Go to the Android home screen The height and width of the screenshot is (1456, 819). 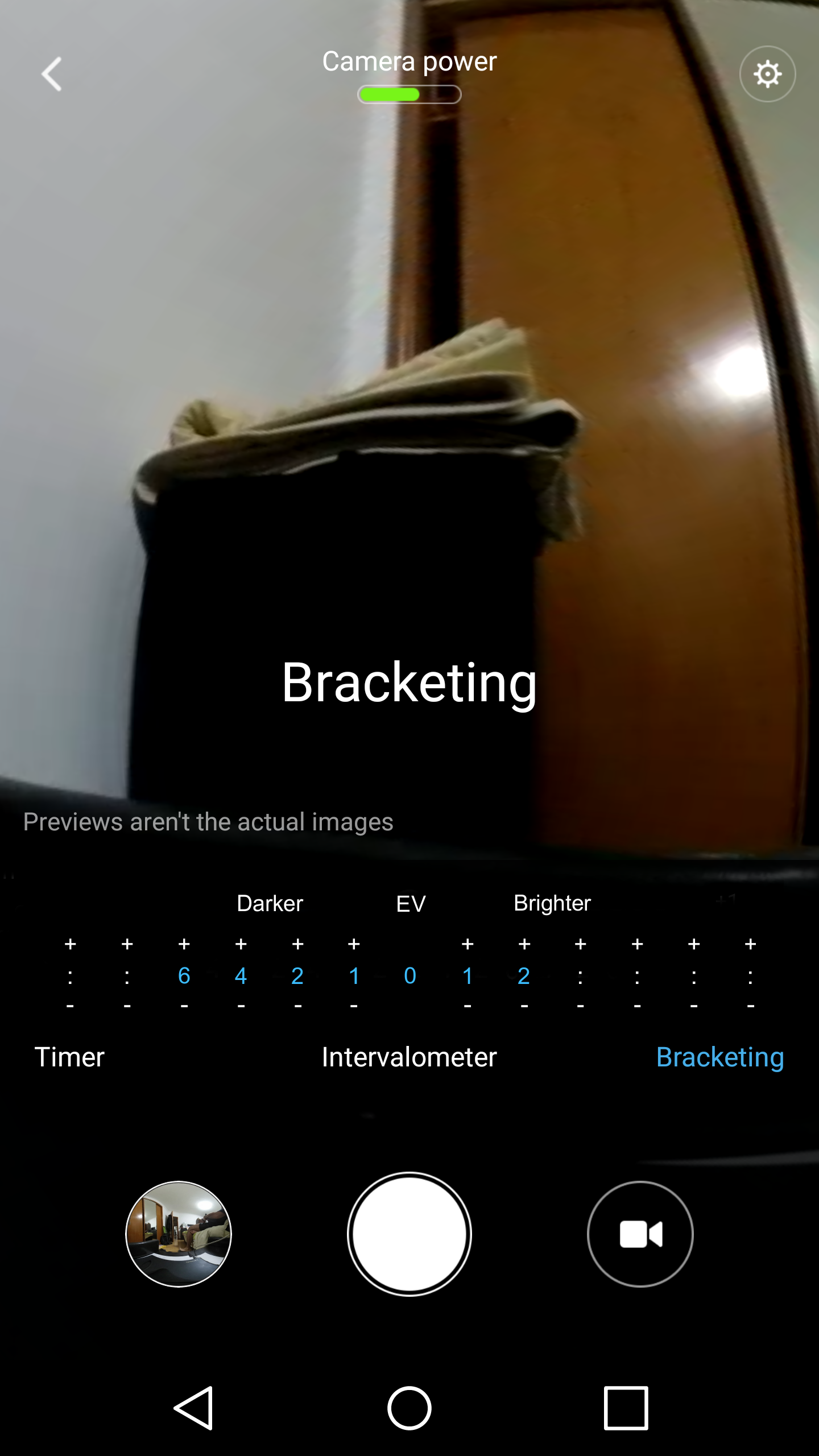coord(409,1408)
